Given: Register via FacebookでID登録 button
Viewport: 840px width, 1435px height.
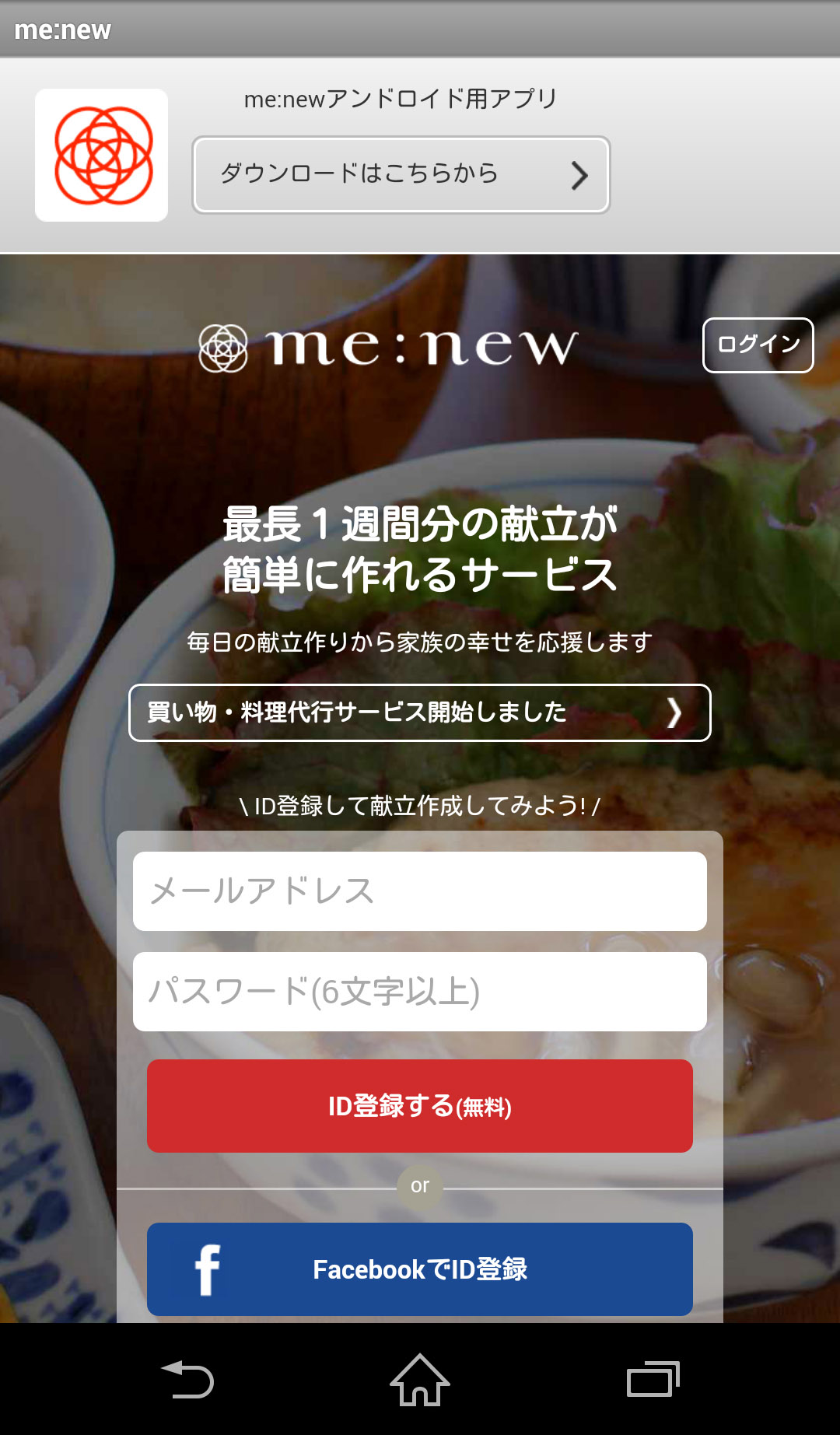Looking at the screenshot, I should 419,1269.
